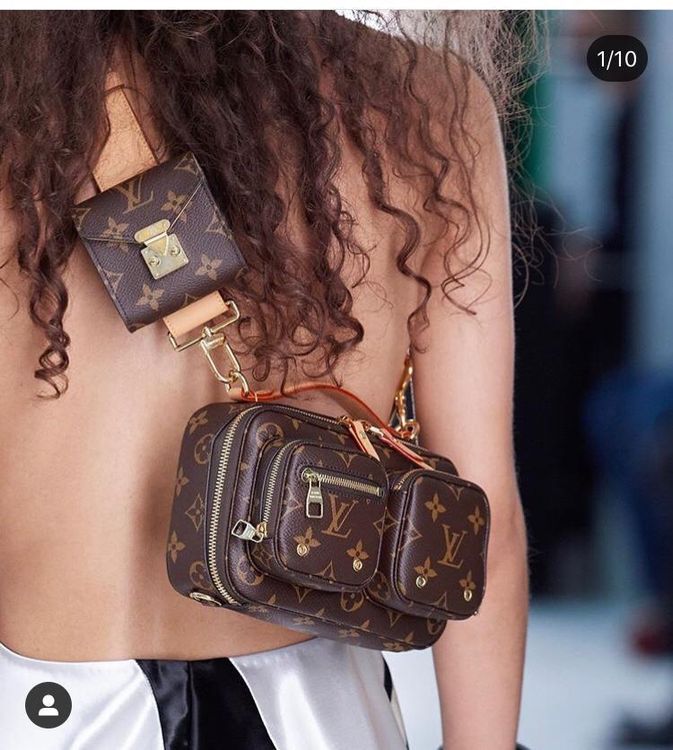Show tagged people on this photo
The image size is (673, 750).
tap(48, 705)
